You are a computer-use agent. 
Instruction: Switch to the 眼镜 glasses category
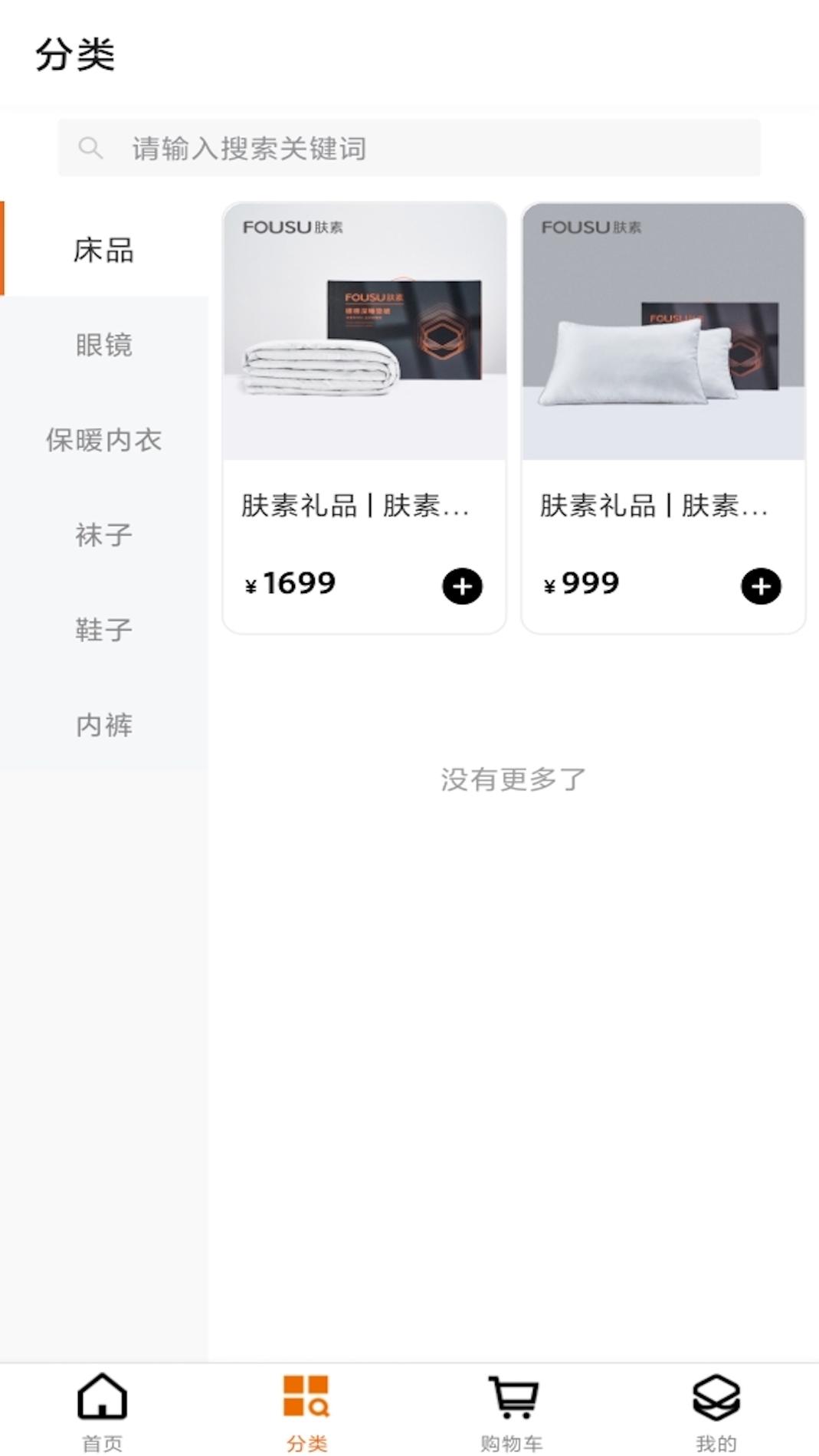103,346
